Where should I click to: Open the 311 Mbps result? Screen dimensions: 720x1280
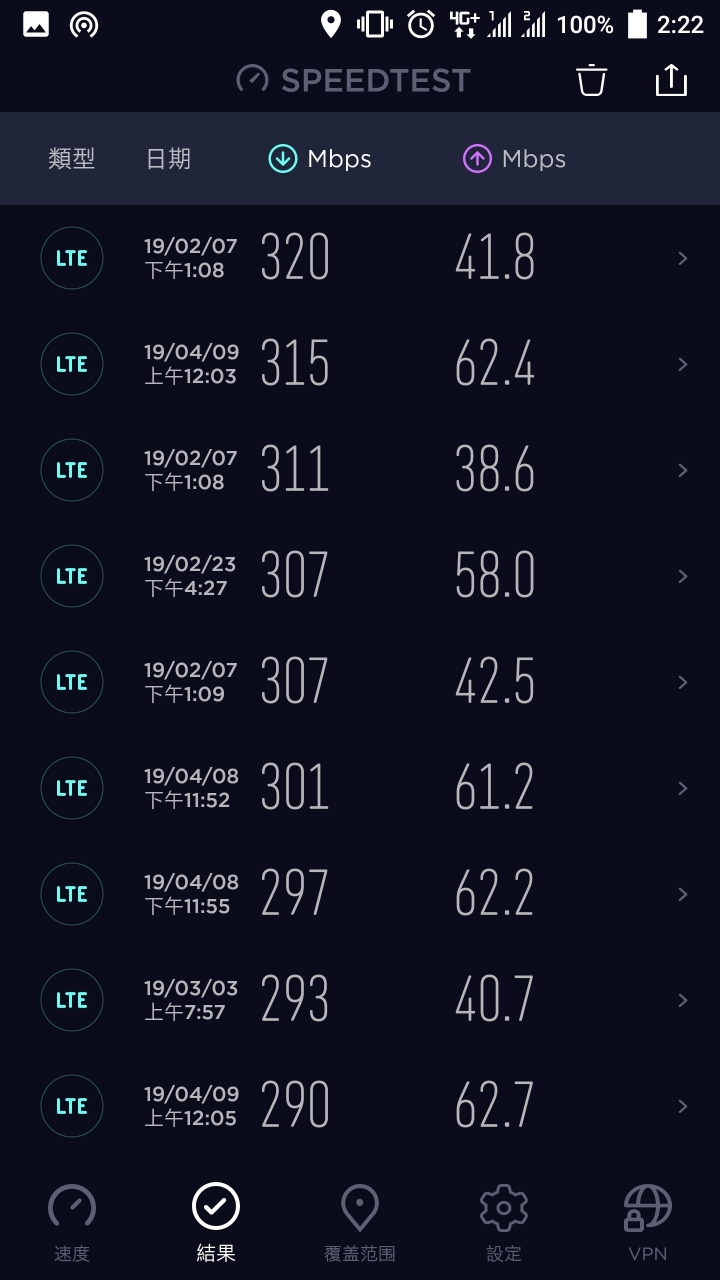(360, 470)
